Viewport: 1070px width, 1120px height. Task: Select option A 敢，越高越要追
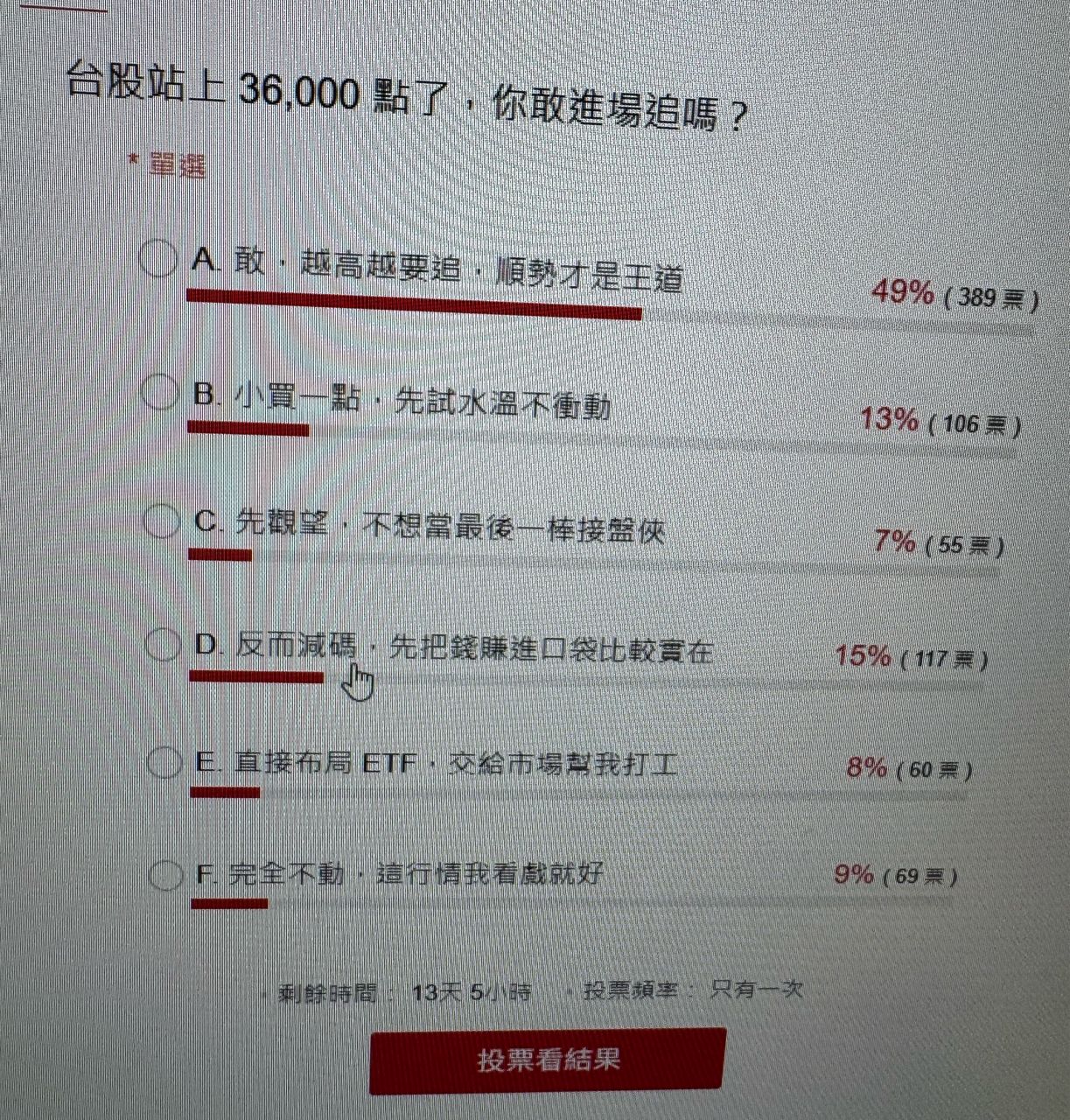tap(158, 259)
